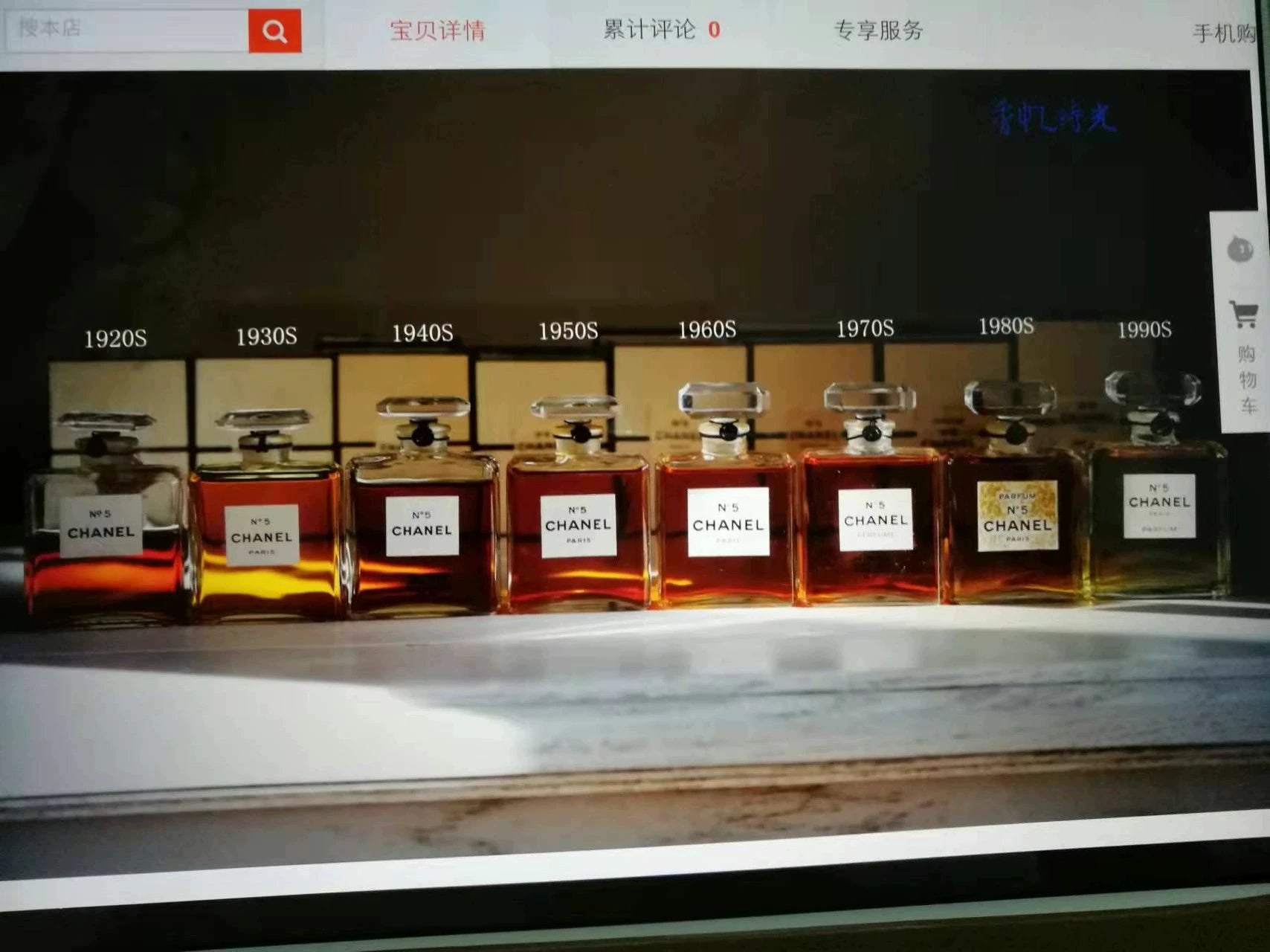
Task: Tap the red search magnifier button
Action: [274, 31]
